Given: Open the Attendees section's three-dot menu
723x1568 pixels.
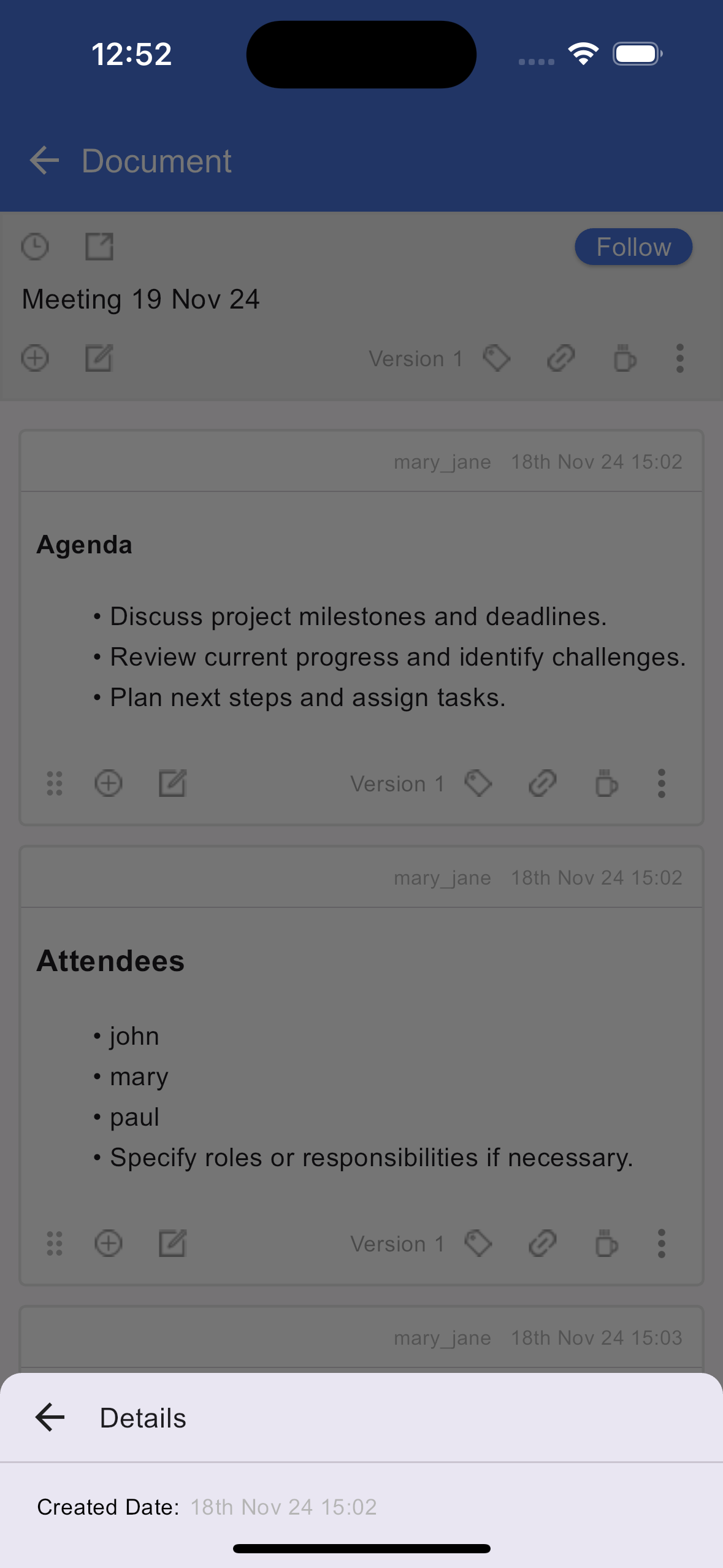Looking at the screenshot, I should (x=661, y=1243).
